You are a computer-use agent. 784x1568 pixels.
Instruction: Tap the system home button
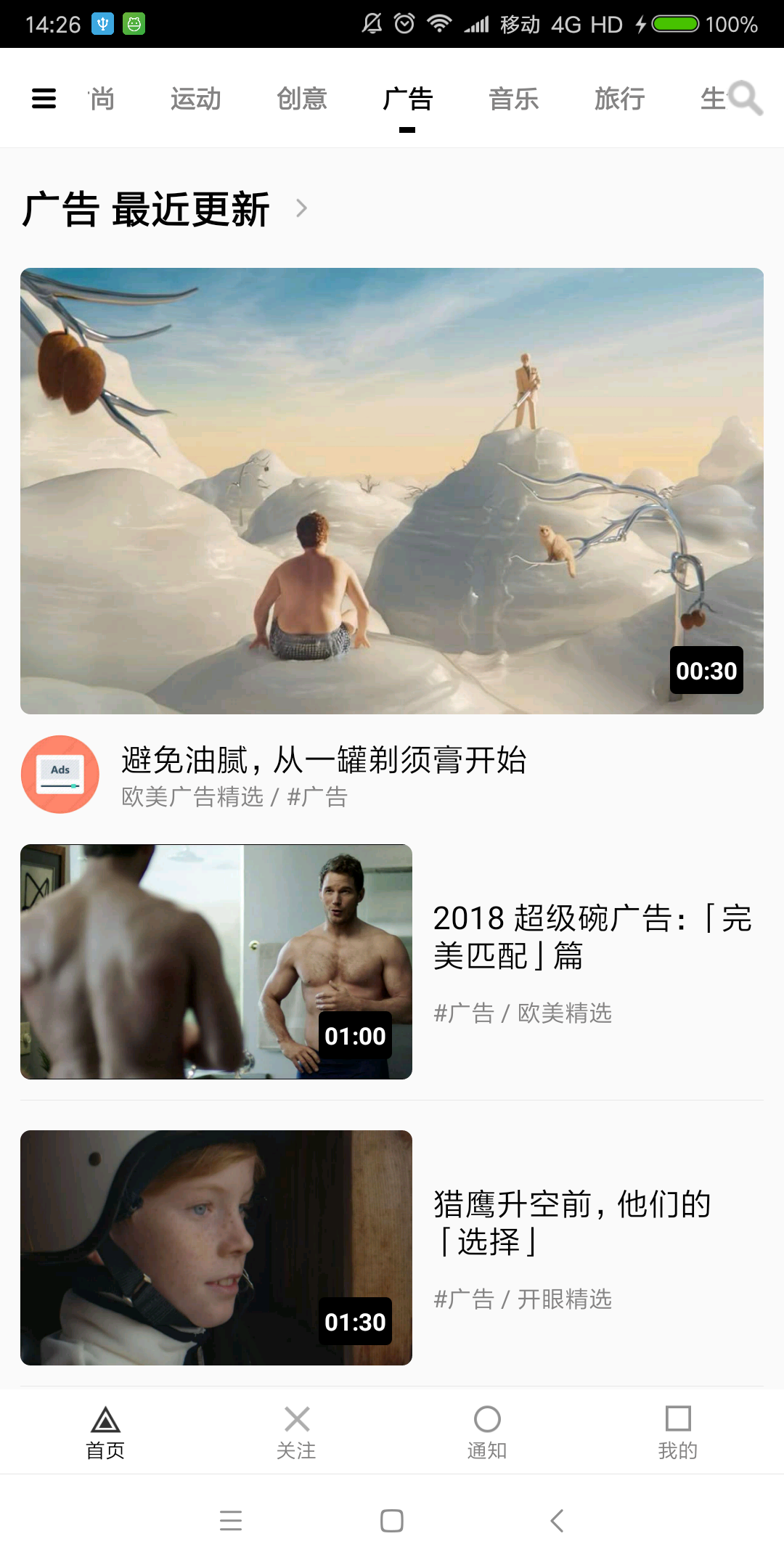pyautogui.click(x=392, y=1520)
